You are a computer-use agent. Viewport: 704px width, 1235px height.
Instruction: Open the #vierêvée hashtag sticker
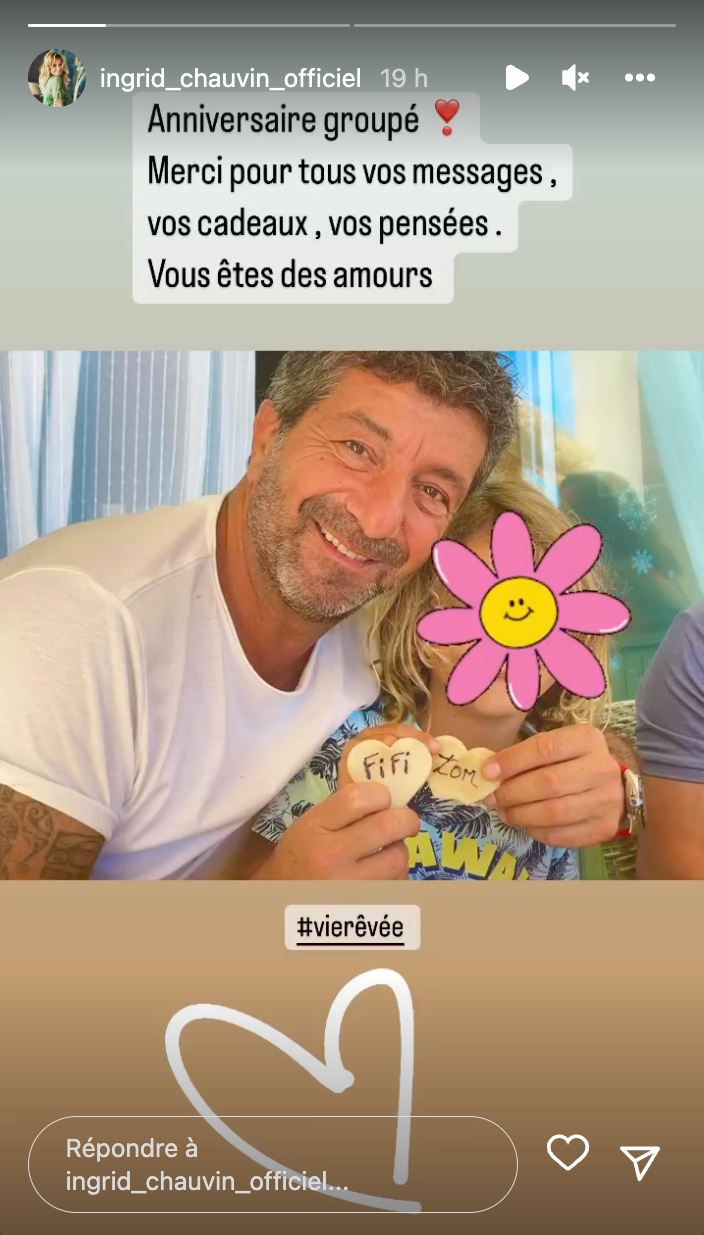[x=352, y=927]
